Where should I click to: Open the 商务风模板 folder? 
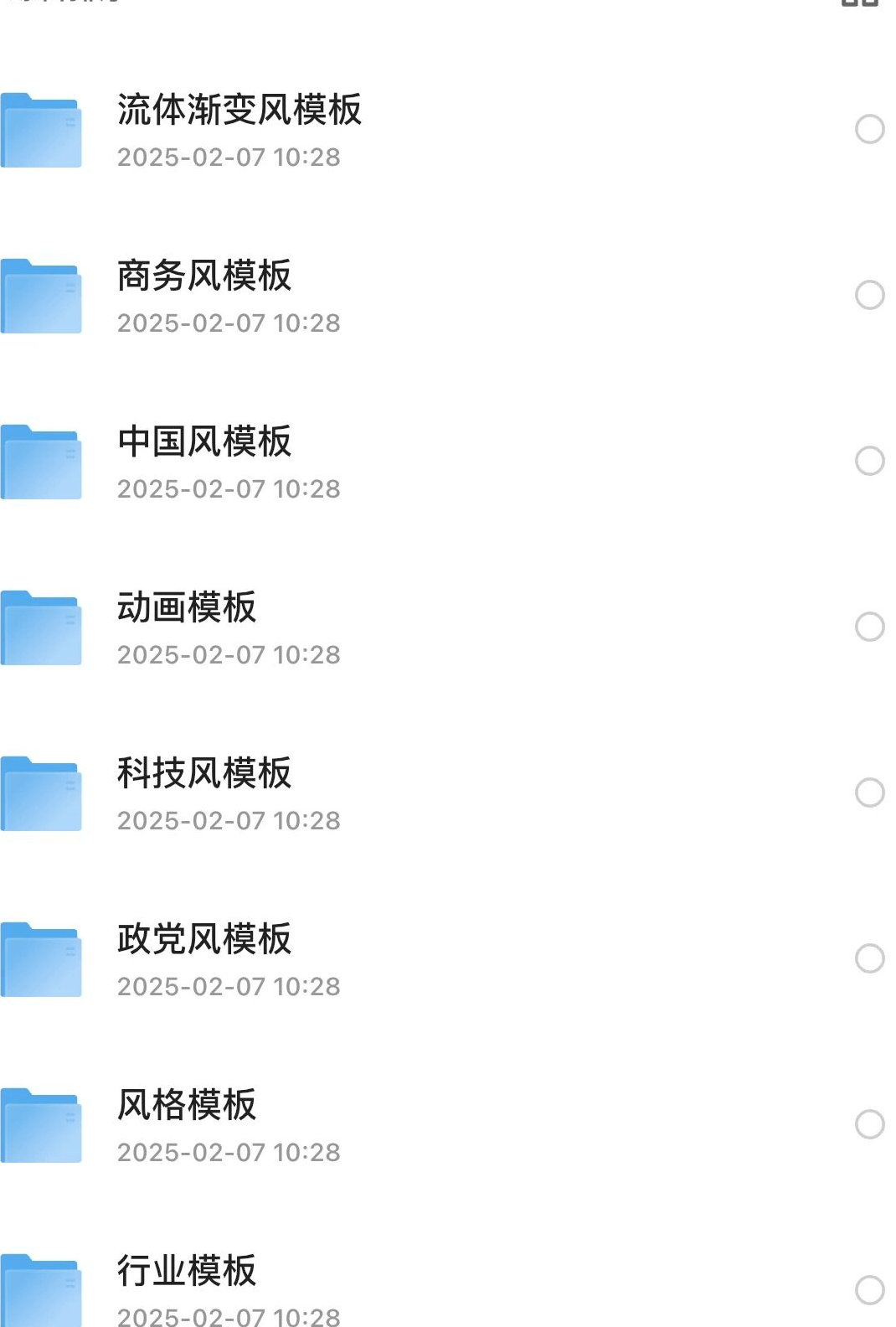(x=204, y=276)
